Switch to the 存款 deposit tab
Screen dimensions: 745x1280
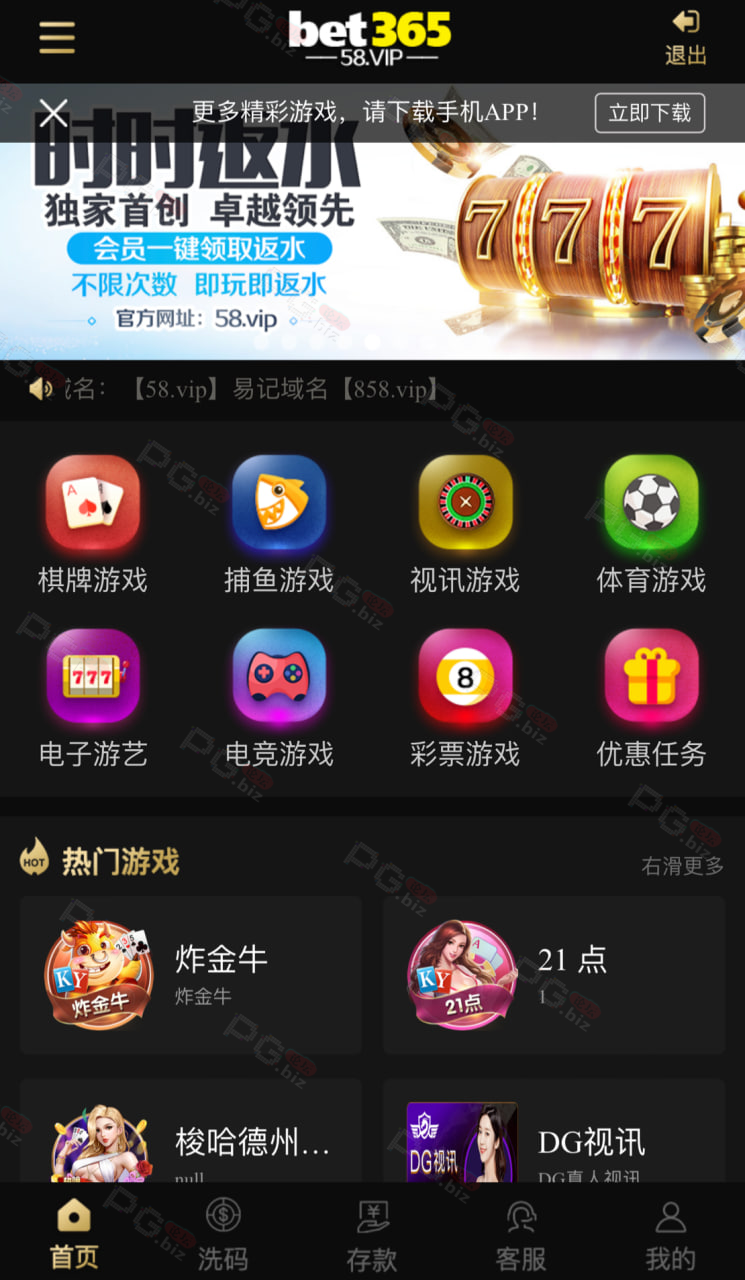click(372, 1235)
